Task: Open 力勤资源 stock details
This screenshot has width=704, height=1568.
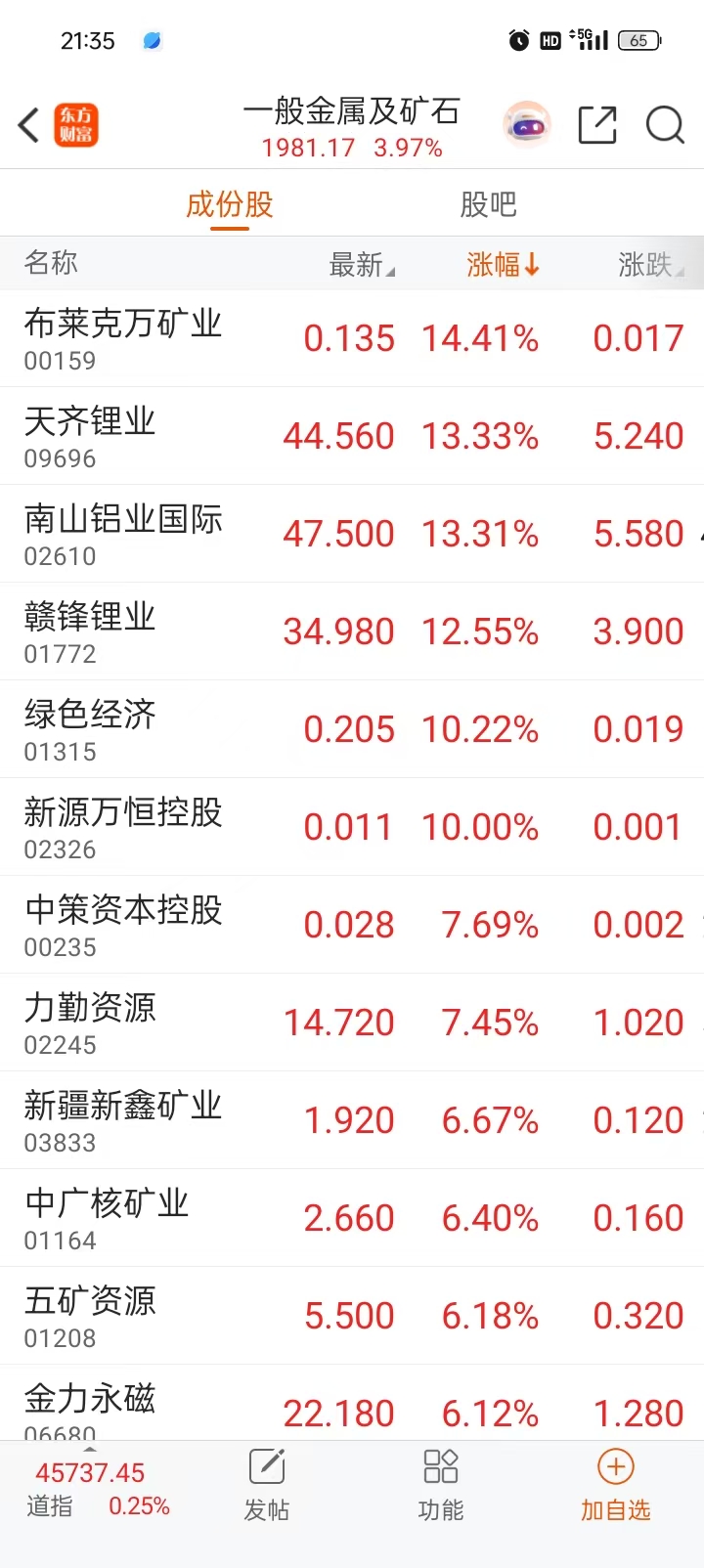Action: [x=90, y=1022]
